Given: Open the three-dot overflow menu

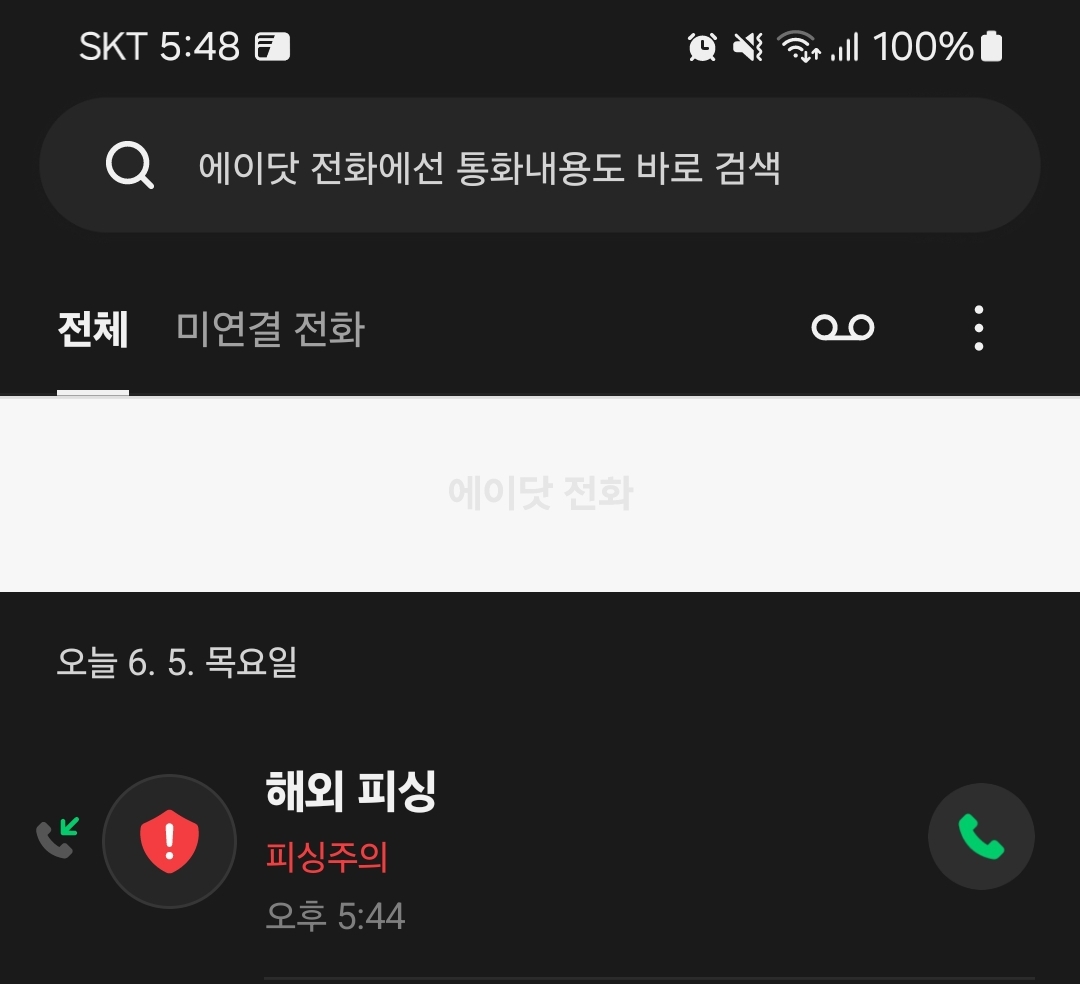Looking at the screenshot, I should (x=978, y=328).
